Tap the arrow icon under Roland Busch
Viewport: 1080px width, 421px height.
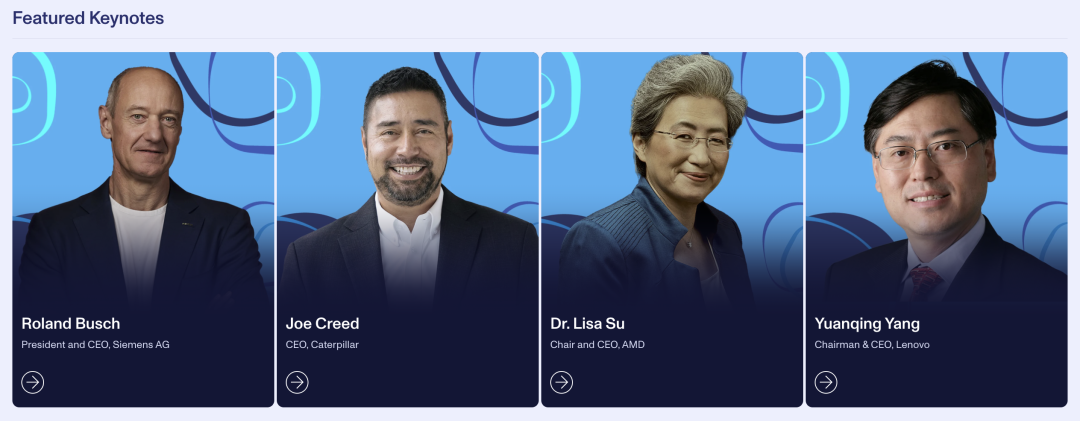click(33, 382)
